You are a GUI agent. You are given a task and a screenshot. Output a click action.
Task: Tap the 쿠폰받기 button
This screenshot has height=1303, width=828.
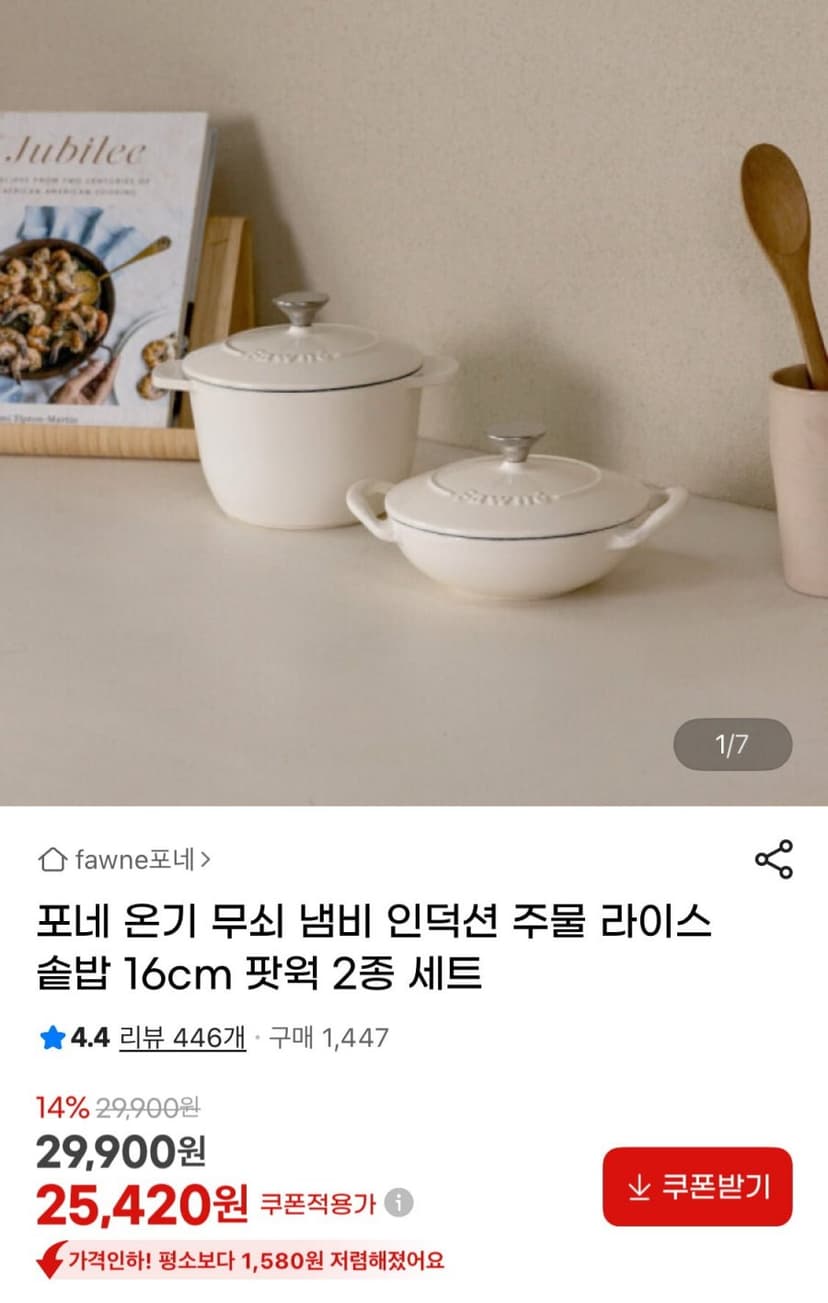(x=697, y=1186)
